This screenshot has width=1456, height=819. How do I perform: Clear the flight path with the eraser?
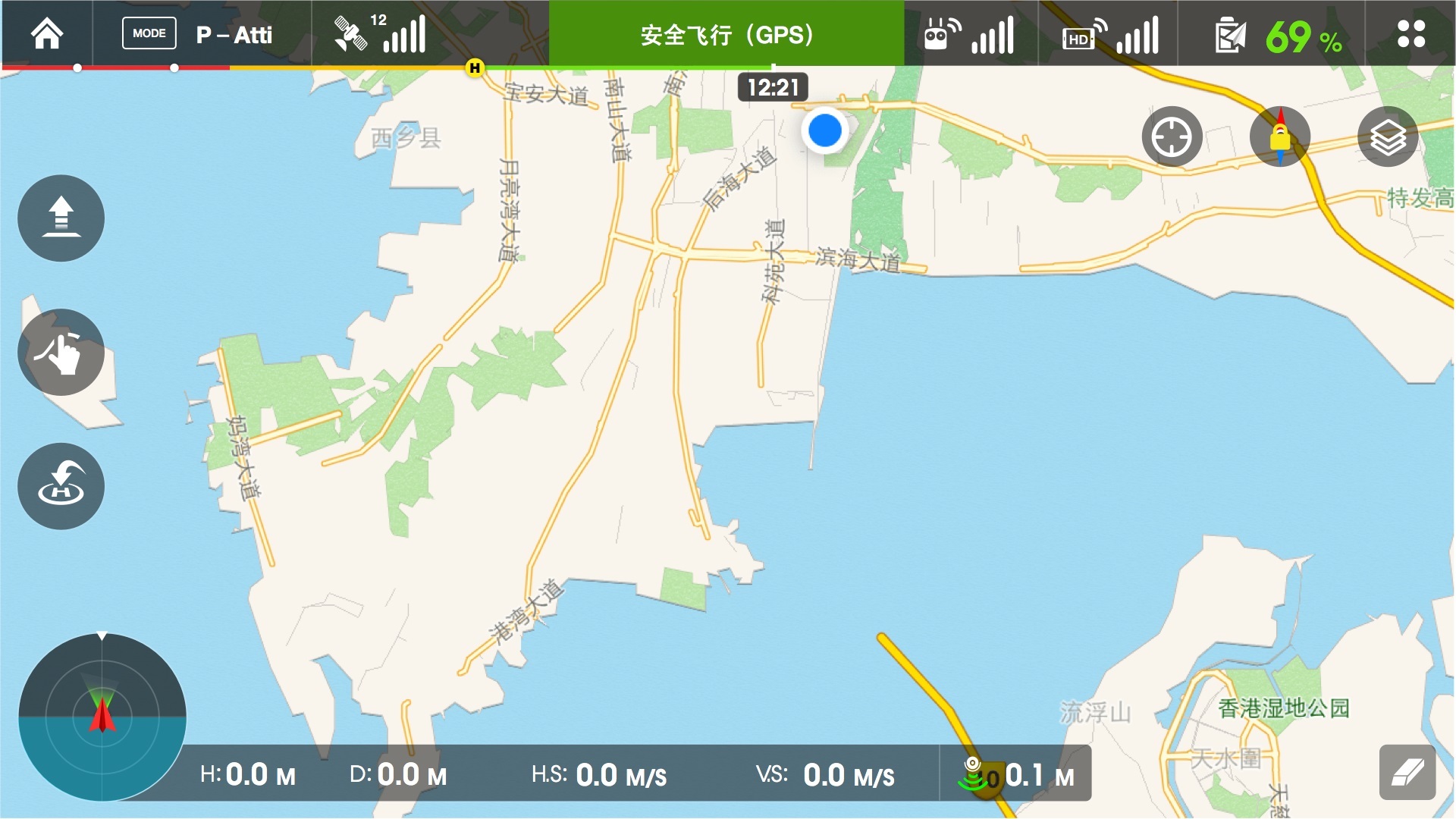pos(1407,772)
